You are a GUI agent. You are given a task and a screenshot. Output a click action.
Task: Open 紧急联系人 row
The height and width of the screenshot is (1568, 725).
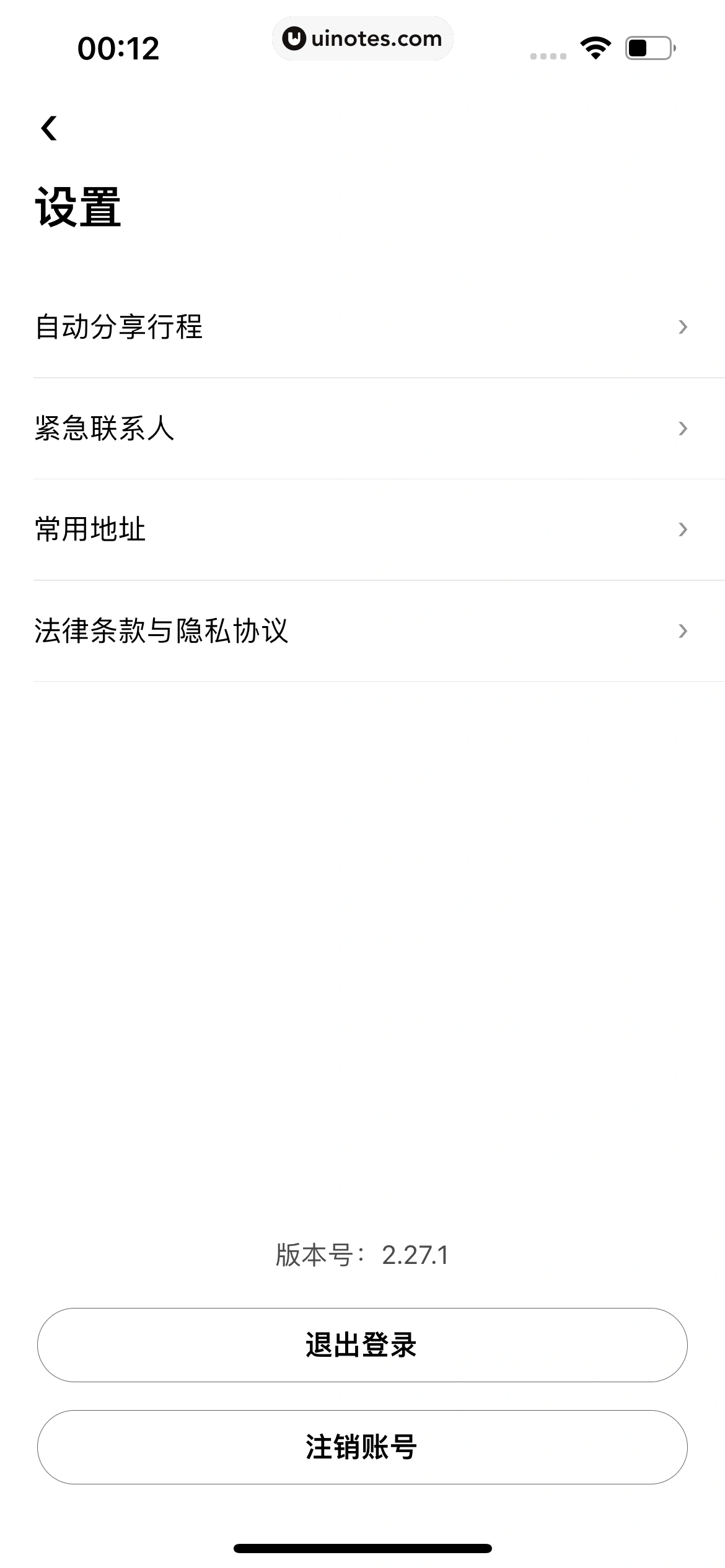[x=362, y=429]
